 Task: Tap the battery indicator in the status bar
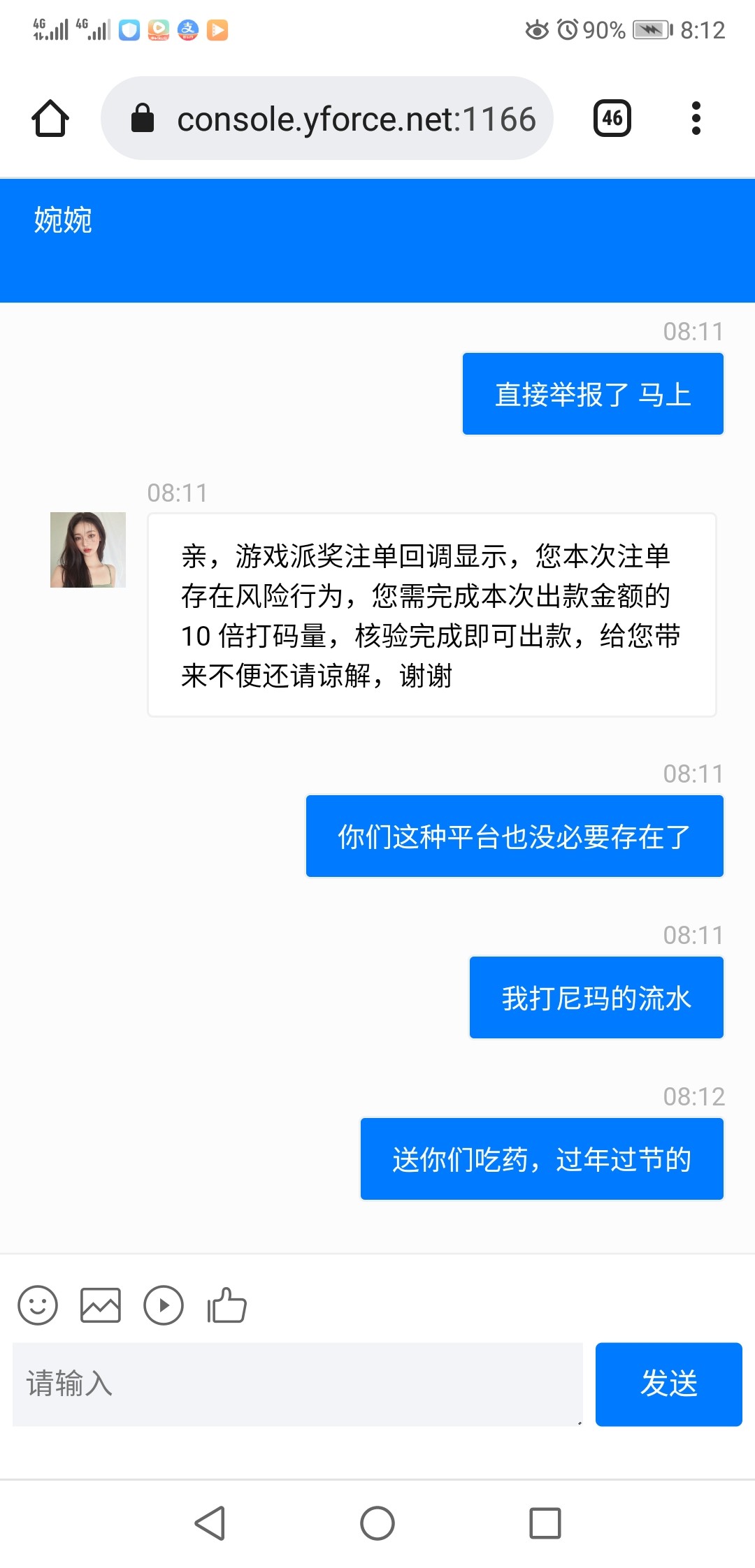pos(649,29)
